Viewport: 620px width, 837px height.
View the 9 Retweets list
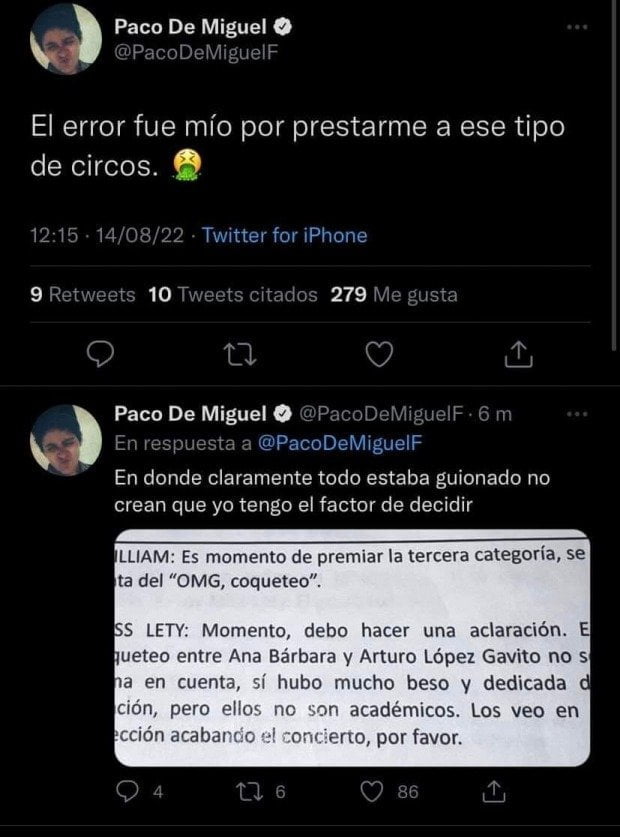[x=83, y=295]
